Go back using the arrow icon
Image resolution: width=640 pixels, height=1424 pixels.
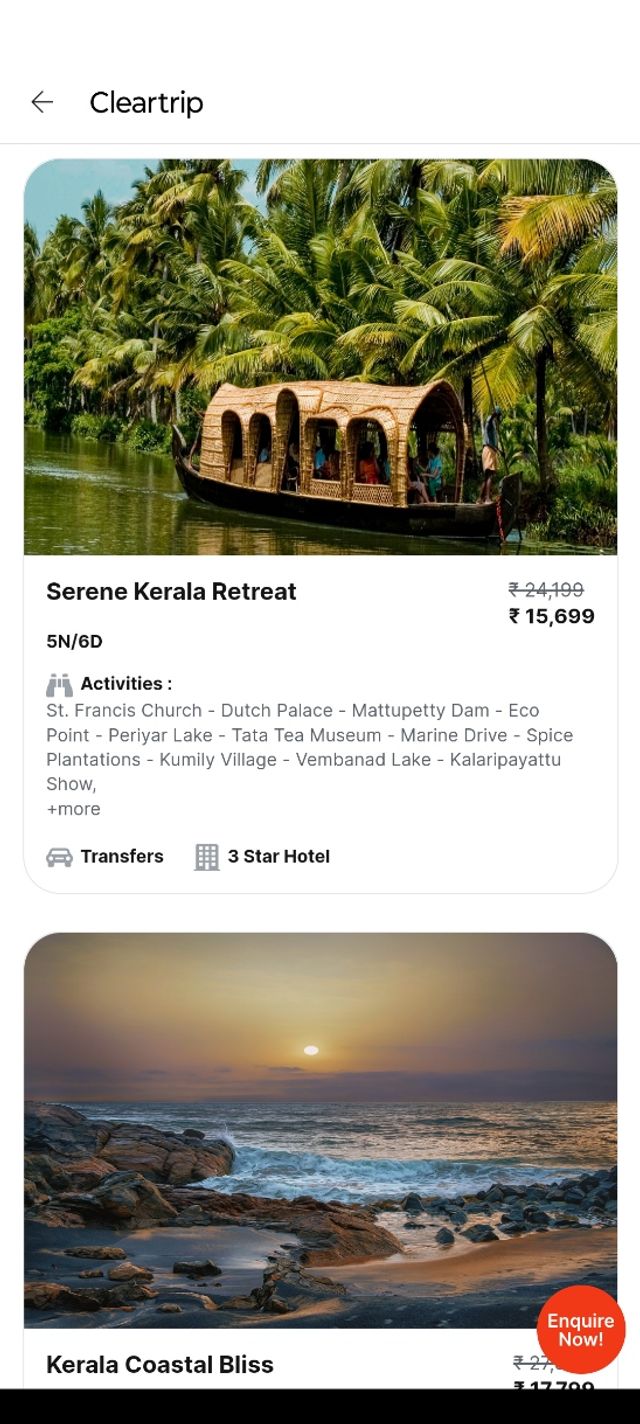[42, 102]
